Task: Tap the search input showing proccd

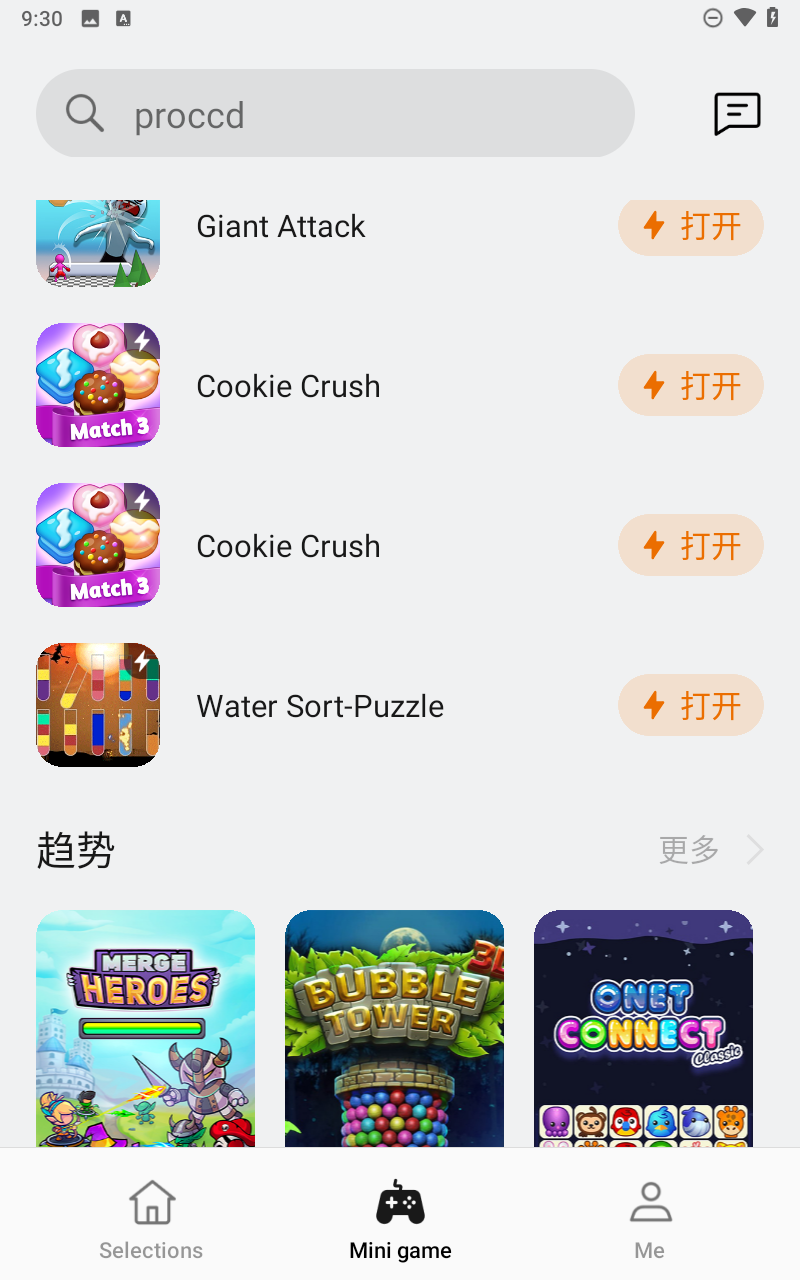Action: click(335, 113)
